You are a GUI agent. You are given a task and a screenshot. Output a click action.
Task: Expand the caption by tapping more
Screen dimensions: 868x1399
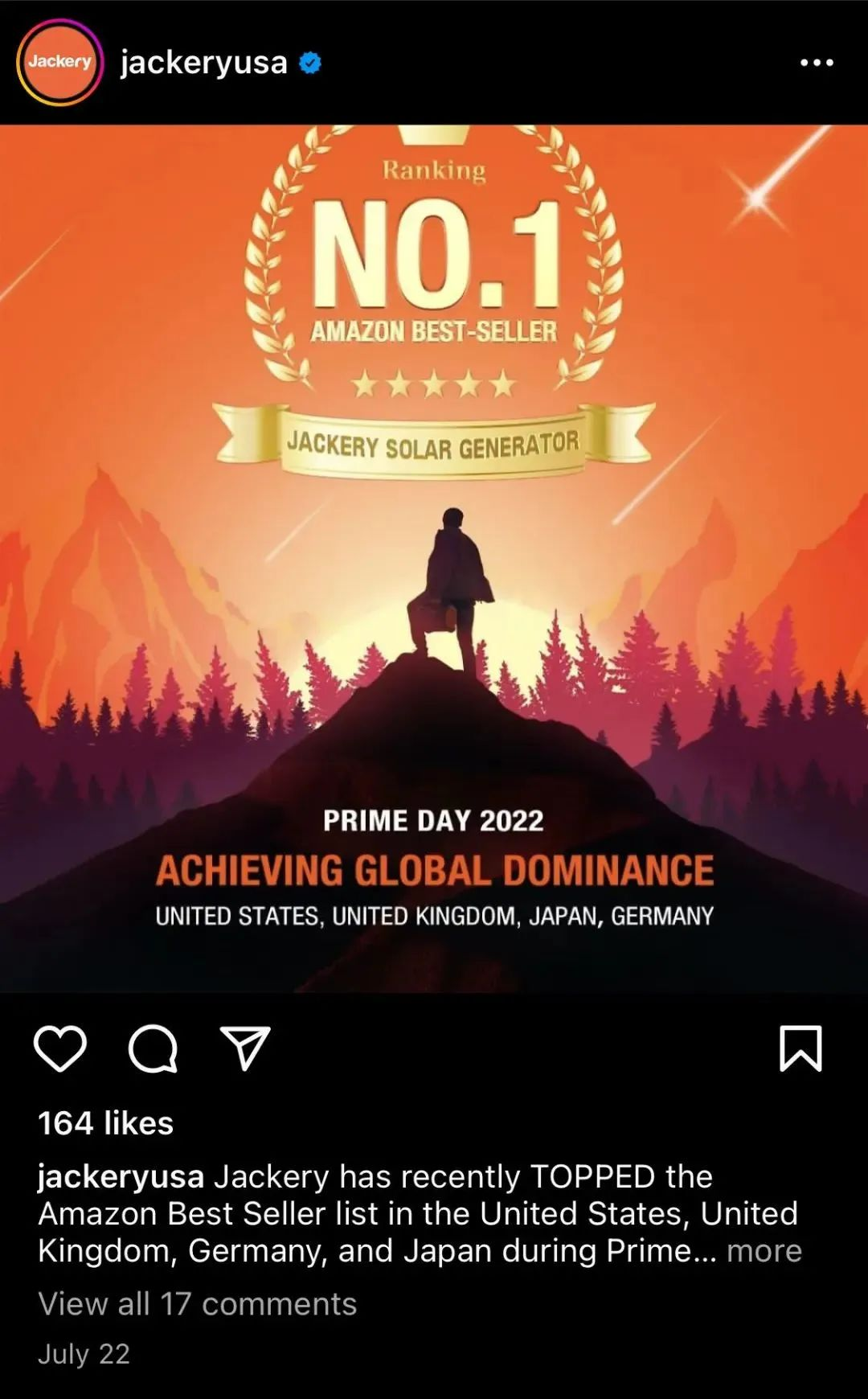764,1251
